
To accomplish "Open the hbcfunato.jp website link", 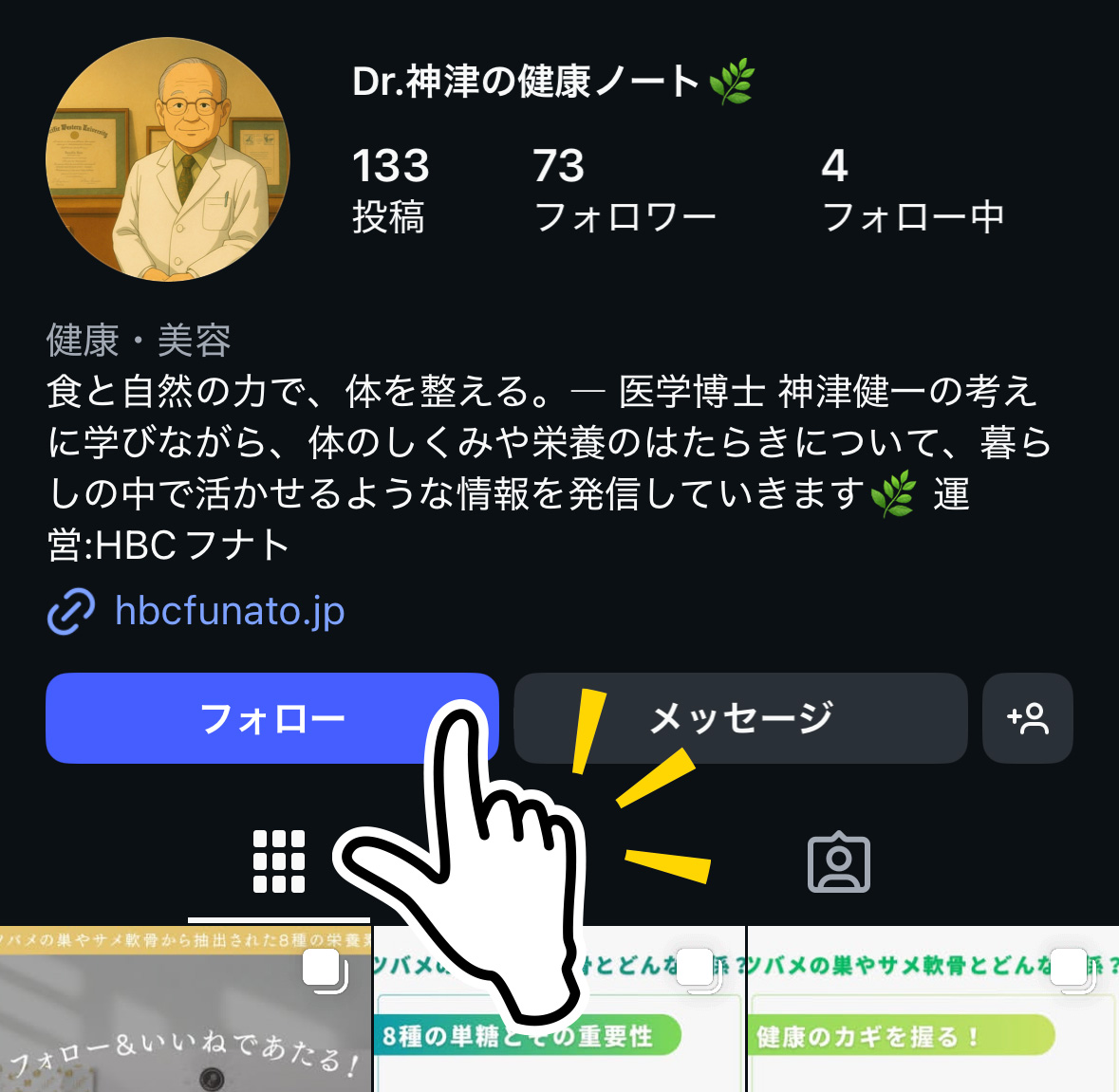I will coord(229,611).
